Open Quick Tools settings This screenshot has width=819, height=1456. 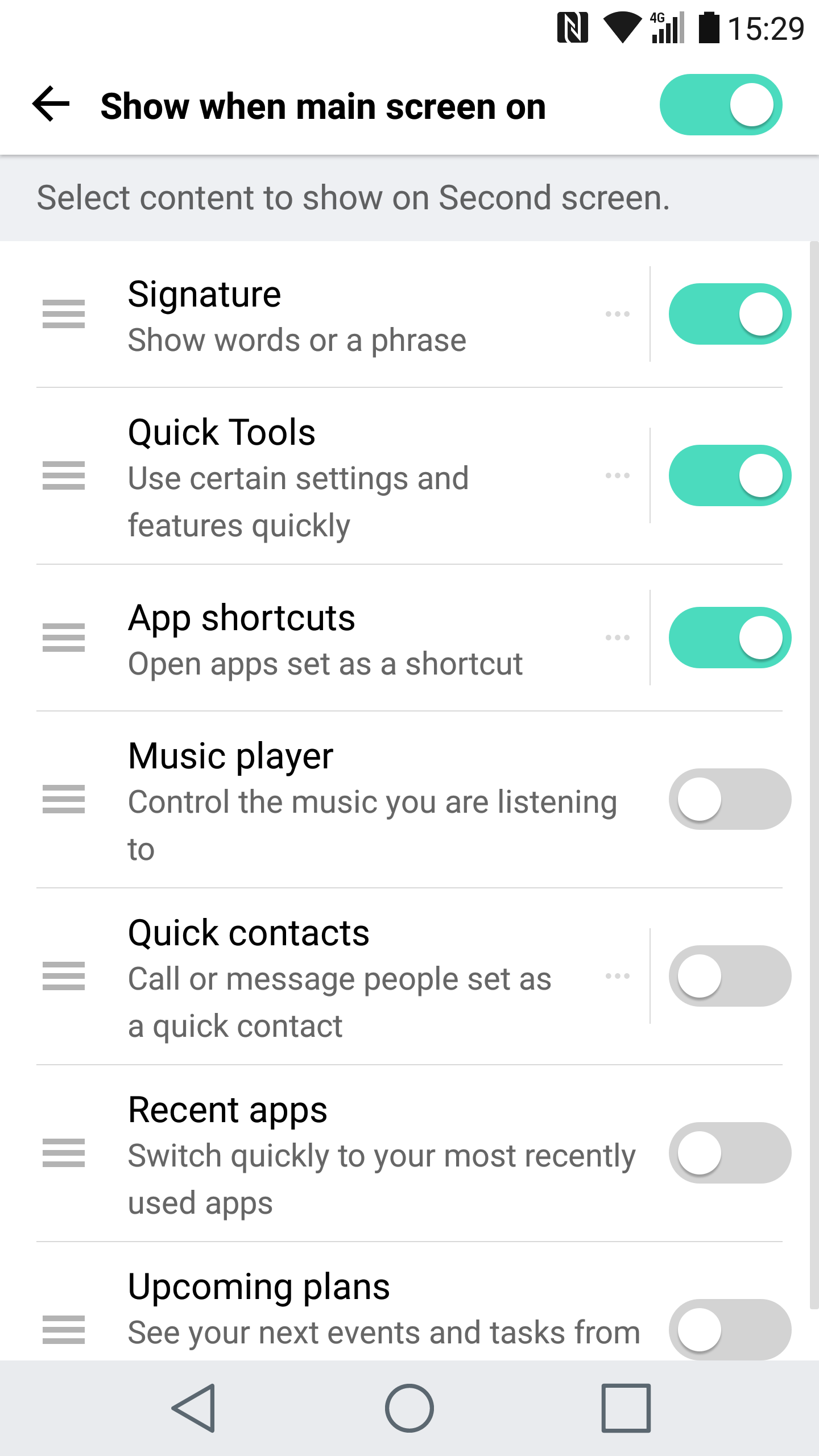pos(618,475)
